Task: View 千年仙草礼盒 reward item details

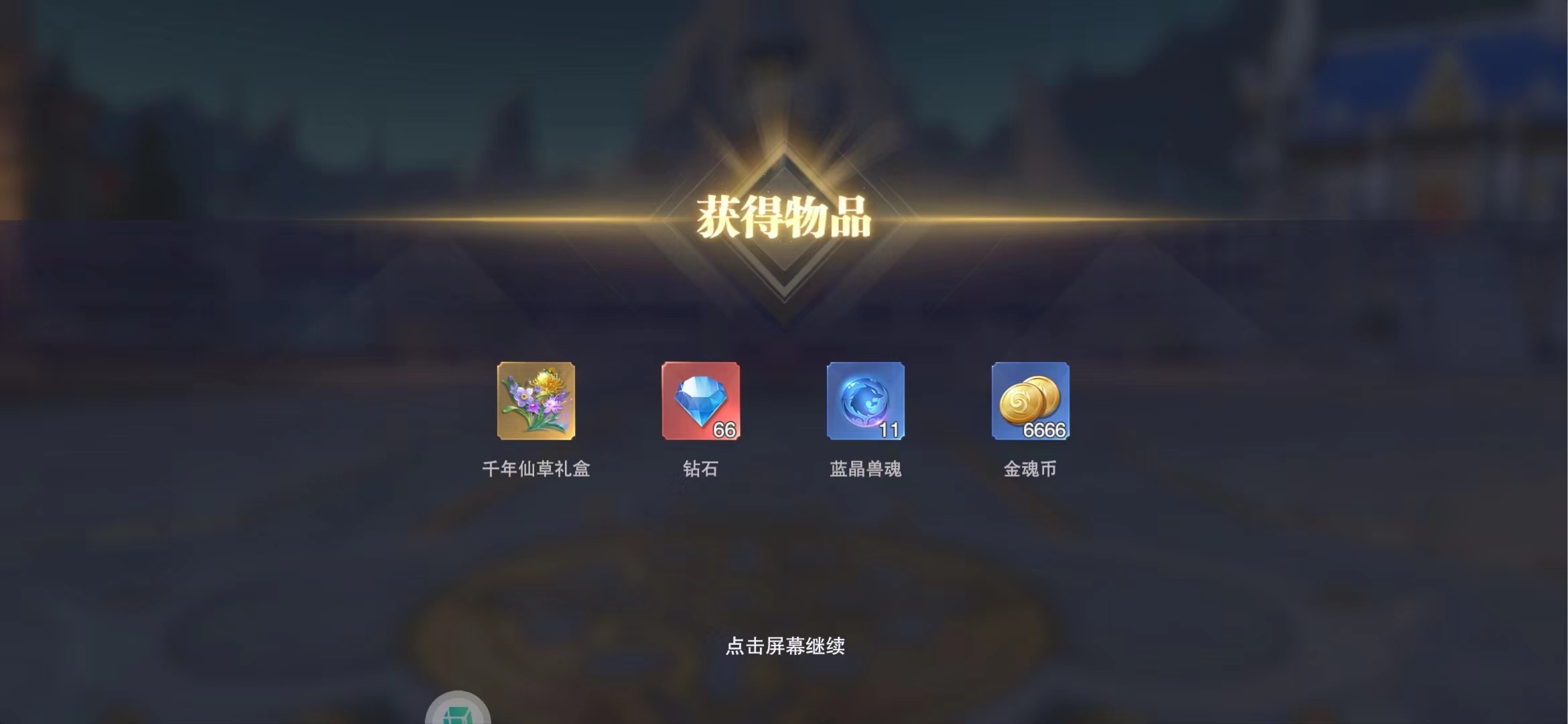Action: coord(535,401)
